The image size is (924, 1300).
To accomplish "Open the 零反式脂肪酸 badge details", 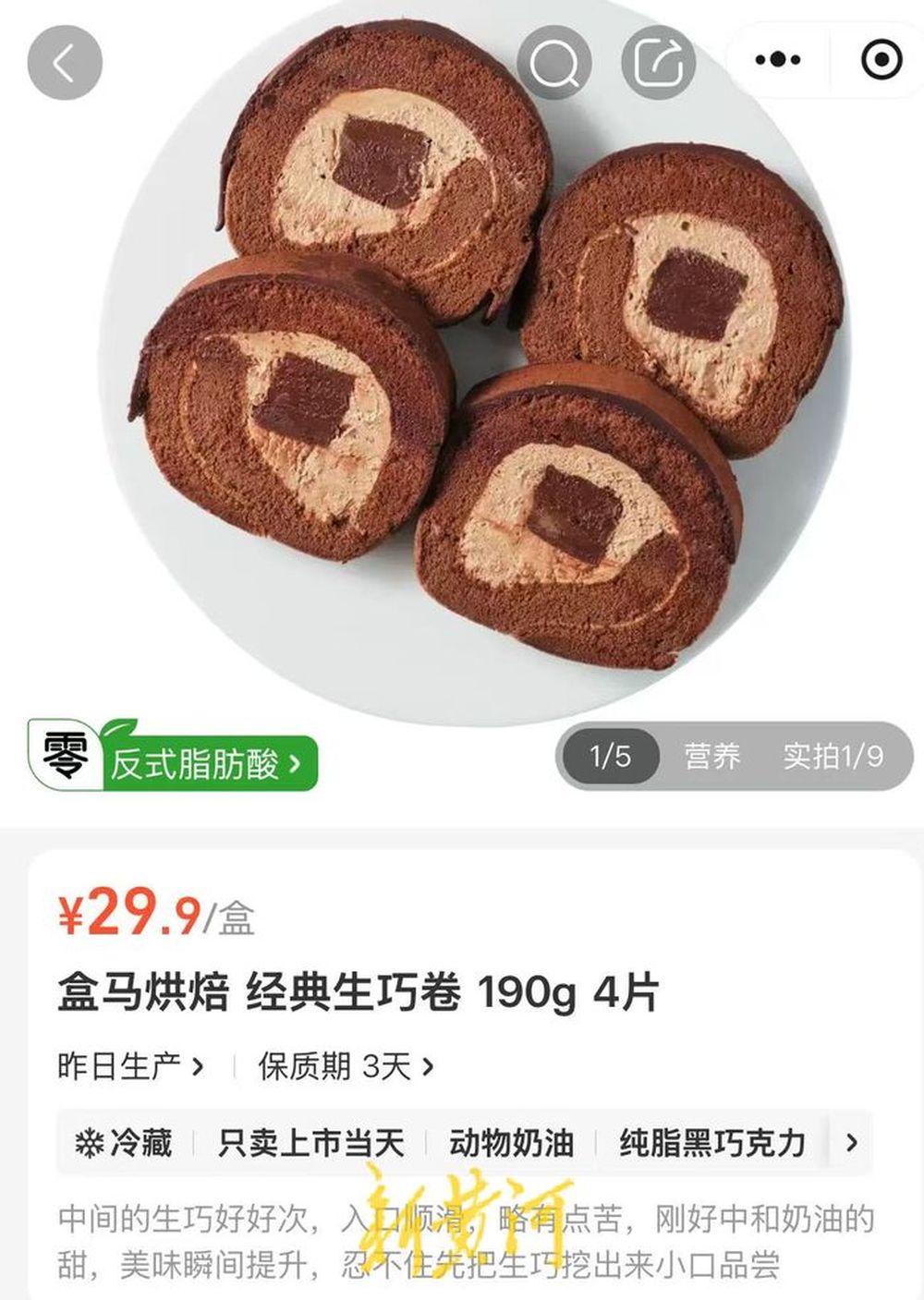I will (x=173, y=763).
